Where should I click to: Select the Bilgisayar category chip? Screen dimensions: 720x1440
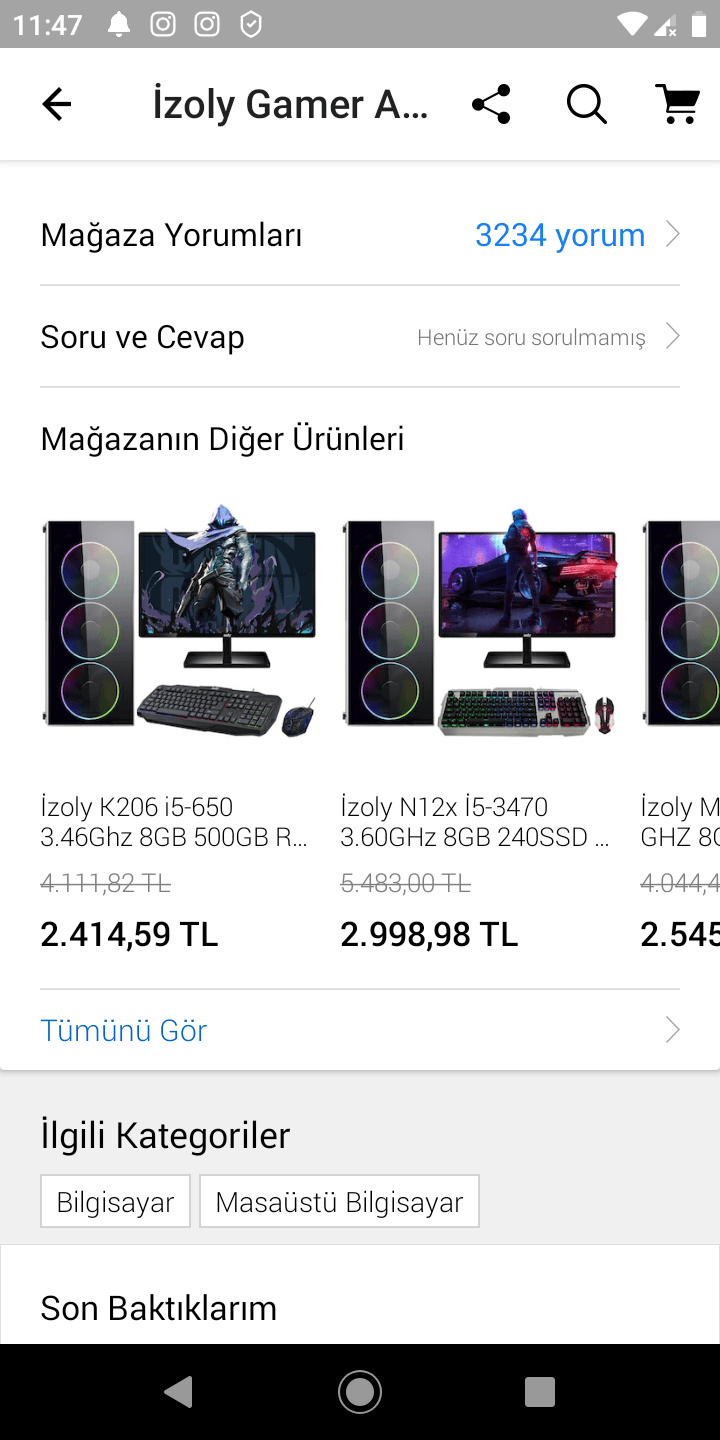(115, 1201)
